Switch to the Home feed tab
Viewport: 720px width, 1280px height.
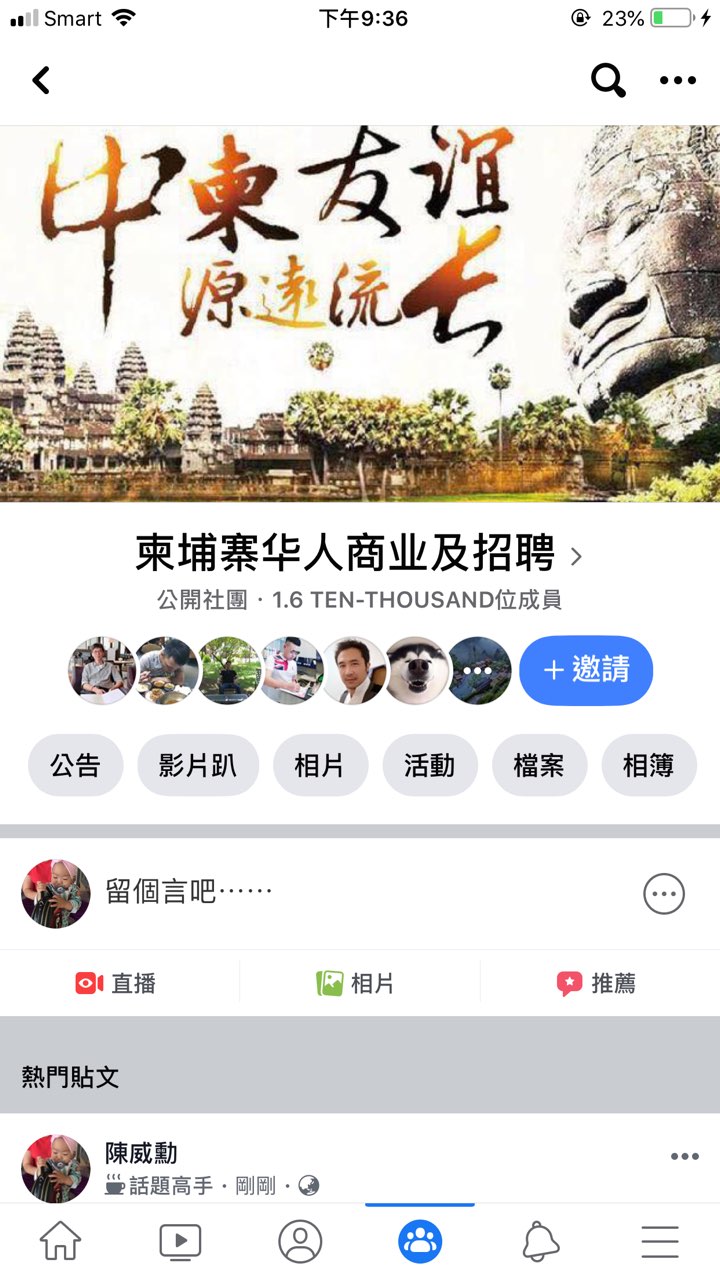point(60,1242)
